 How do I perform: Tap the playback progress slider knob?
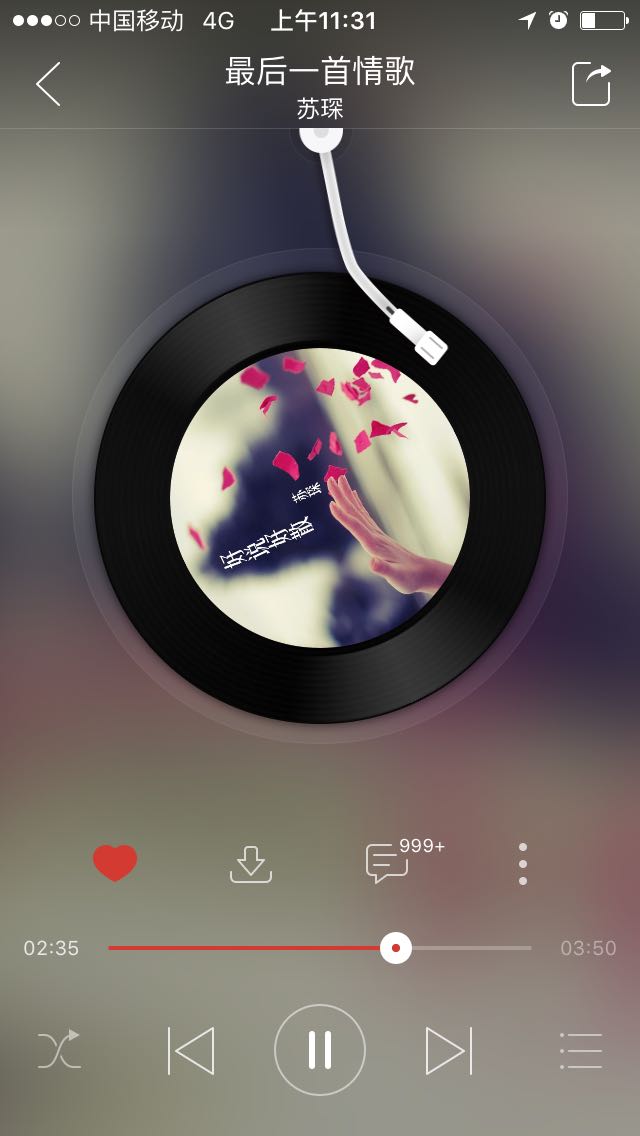click(396, 948)
